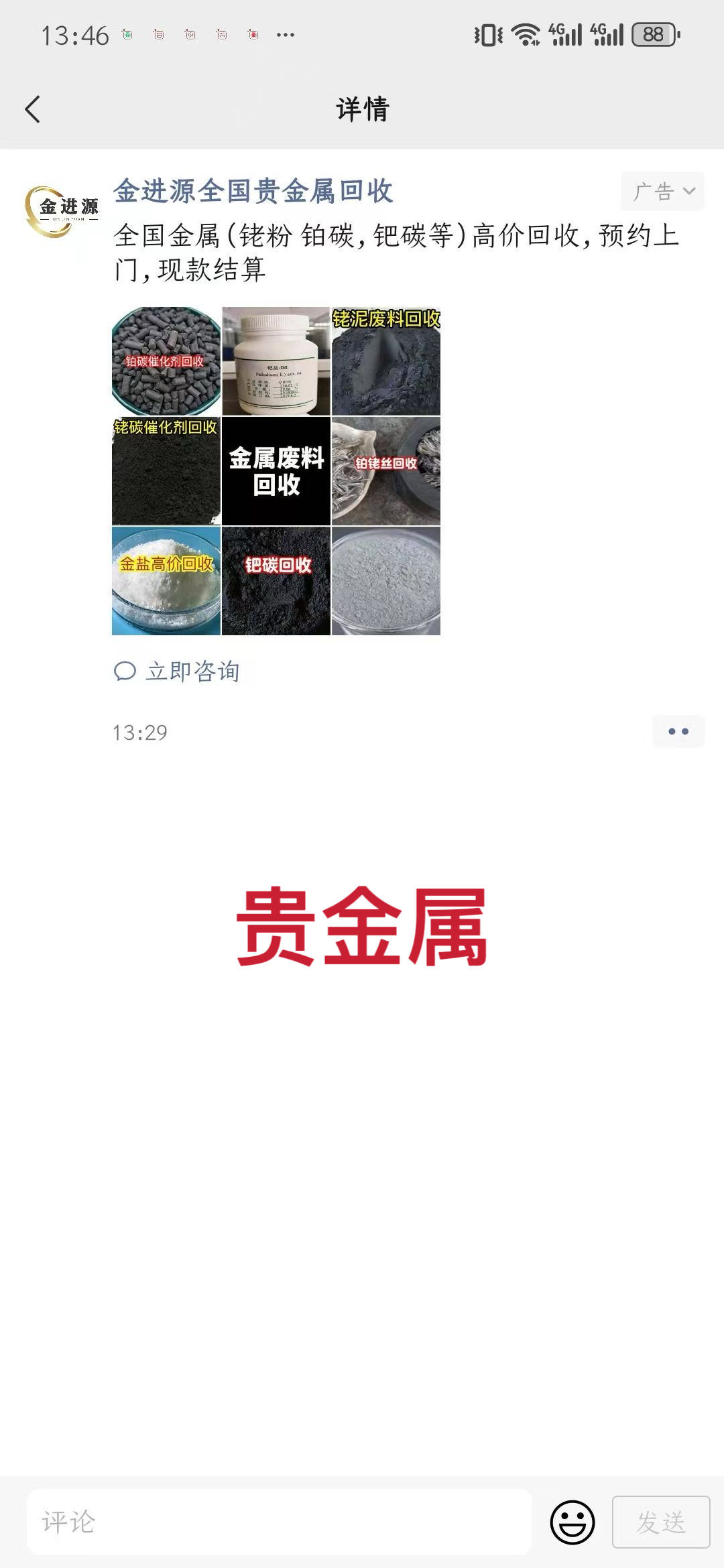Open the two-dot like/comment menu
Screen dimensions: 724x1568
(678, 731)
